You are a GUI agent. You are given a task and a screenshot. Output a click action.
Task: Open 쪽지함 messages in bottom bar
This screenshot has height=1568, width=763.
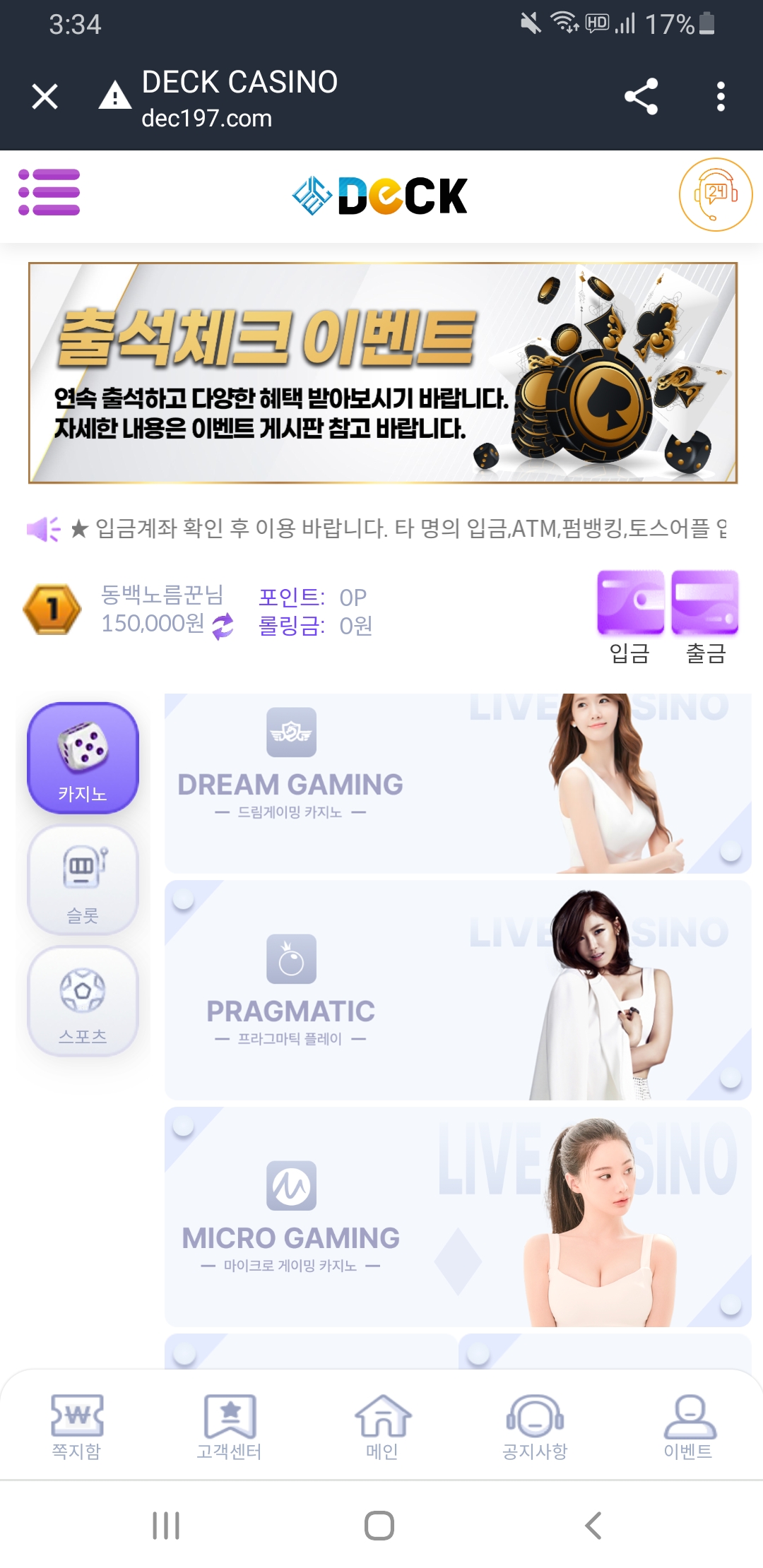(76, 1427)
